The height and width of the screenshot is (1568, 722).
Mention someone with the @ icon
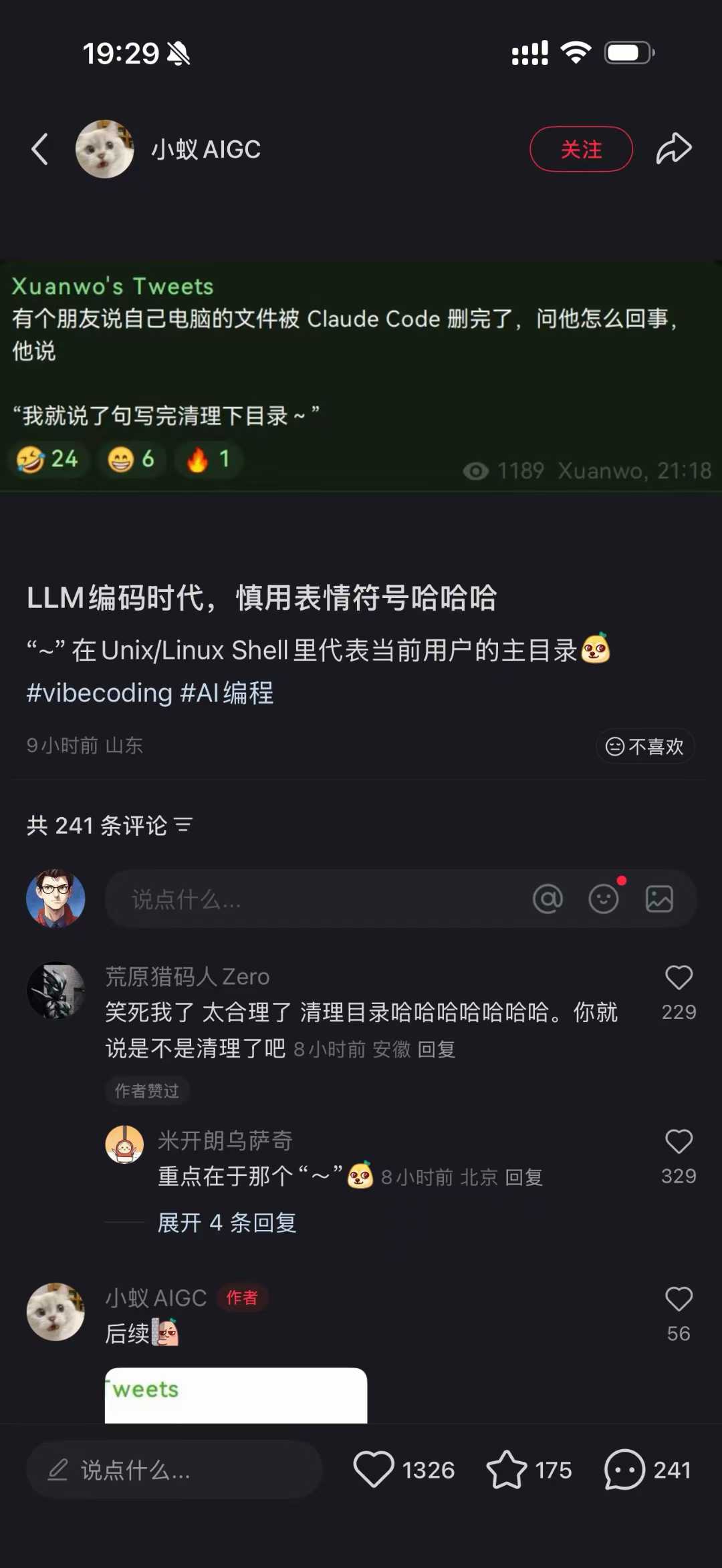(548, 899)
